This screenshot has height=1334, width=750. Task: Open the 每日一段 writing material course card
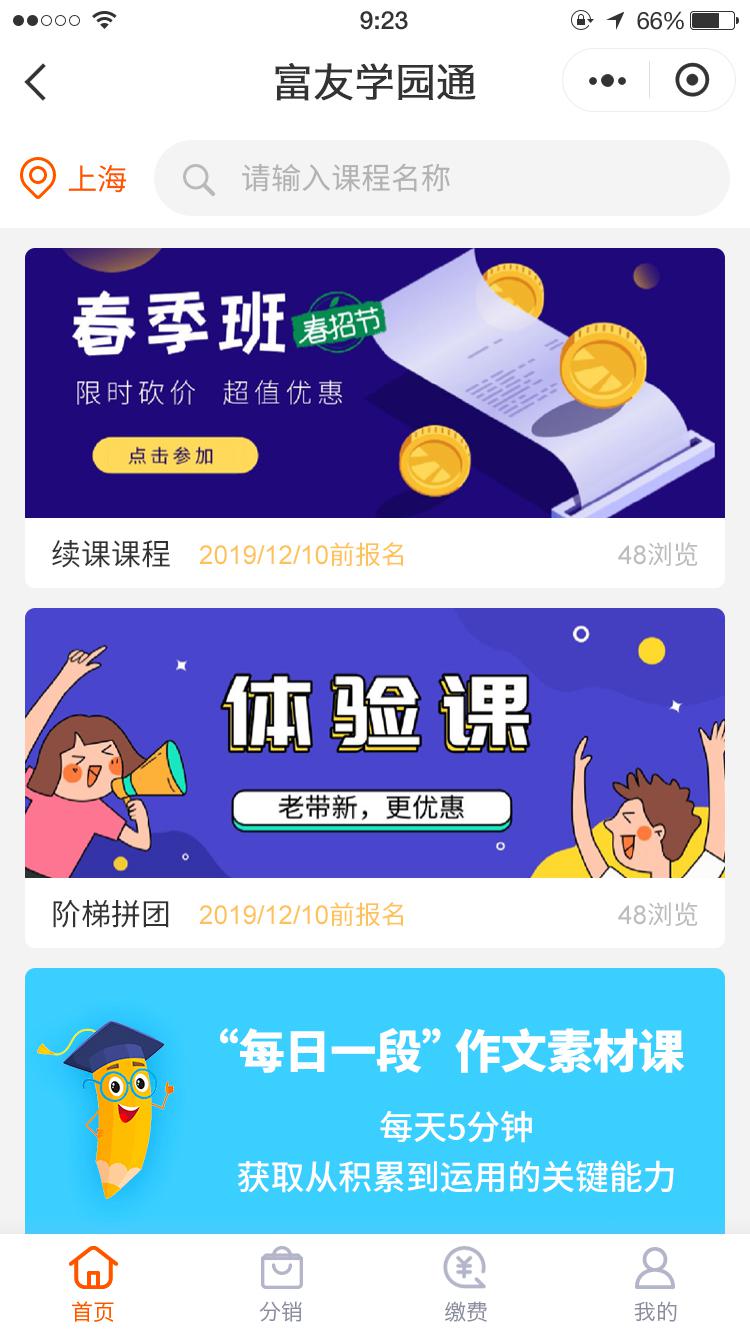pyautogui.click(x=375, y=1100)
